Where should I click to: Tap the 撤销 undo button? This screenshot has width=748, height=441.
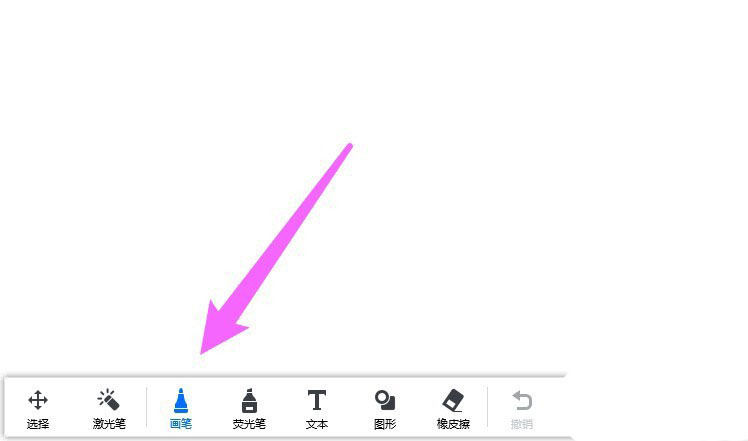pyautogui.click(x=521, y=407)
